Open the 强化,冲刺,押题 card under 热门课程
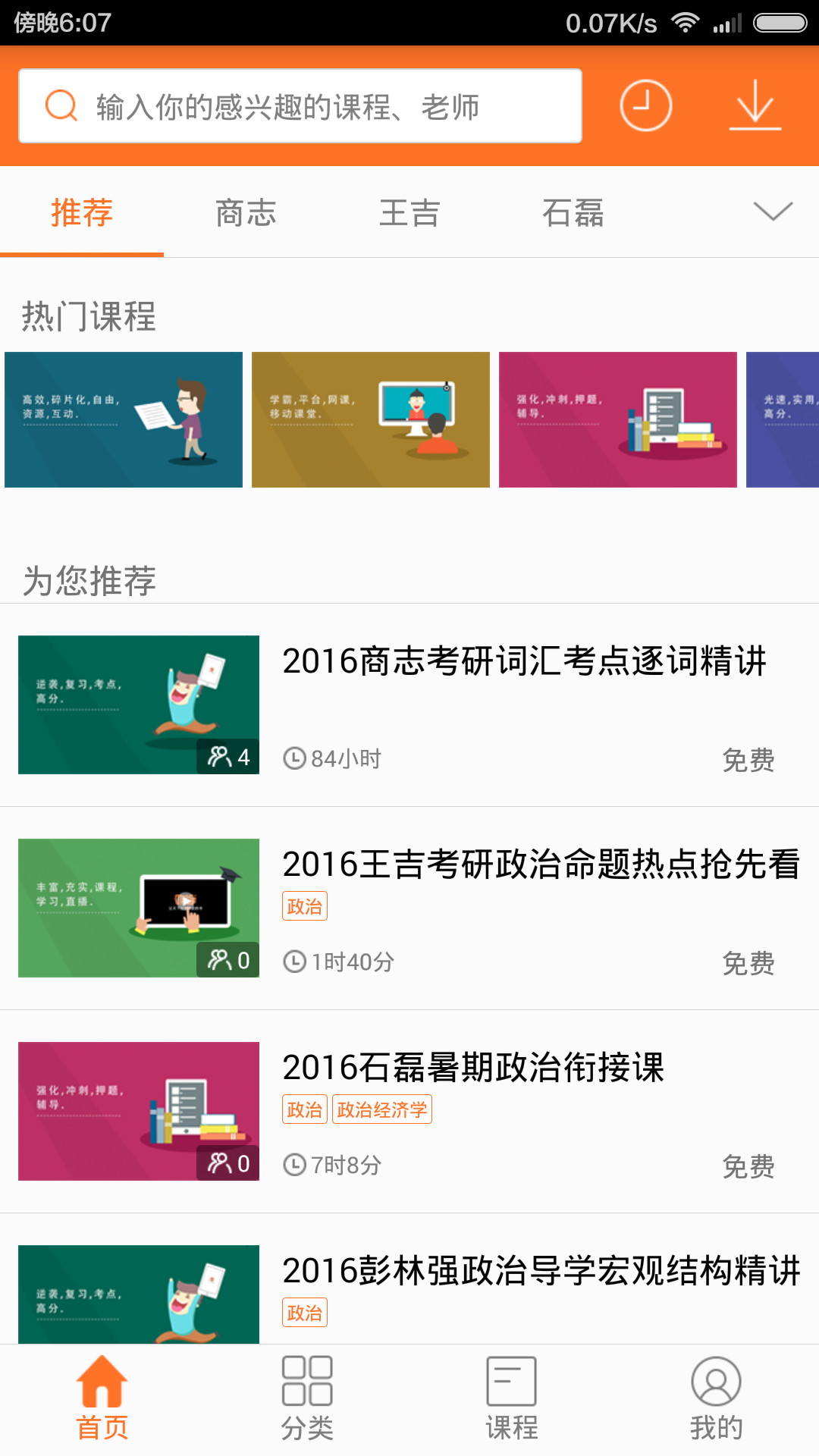The image size is (819, 1456). point(618,419)
